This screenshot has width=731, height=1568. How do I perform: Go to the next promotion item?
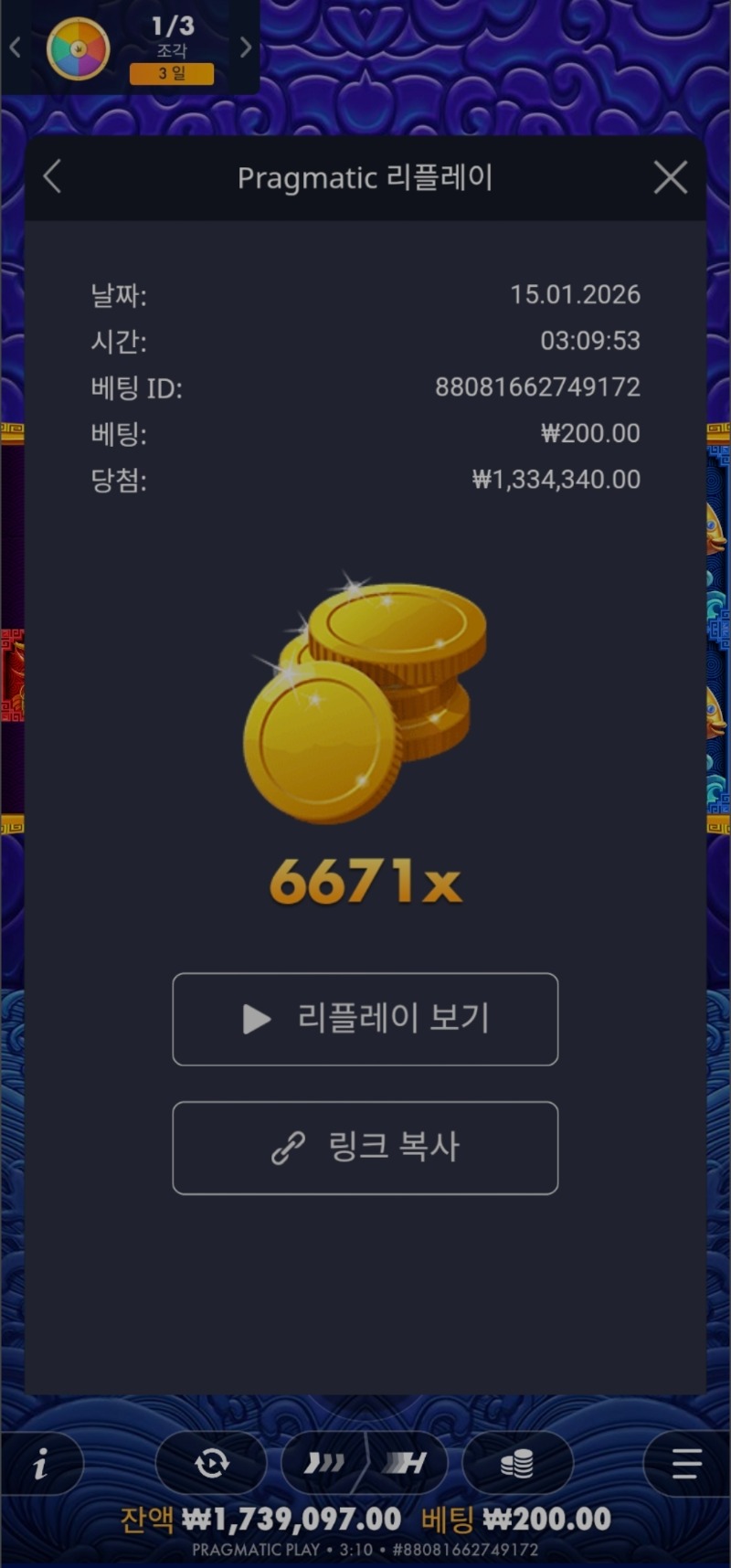245,48
